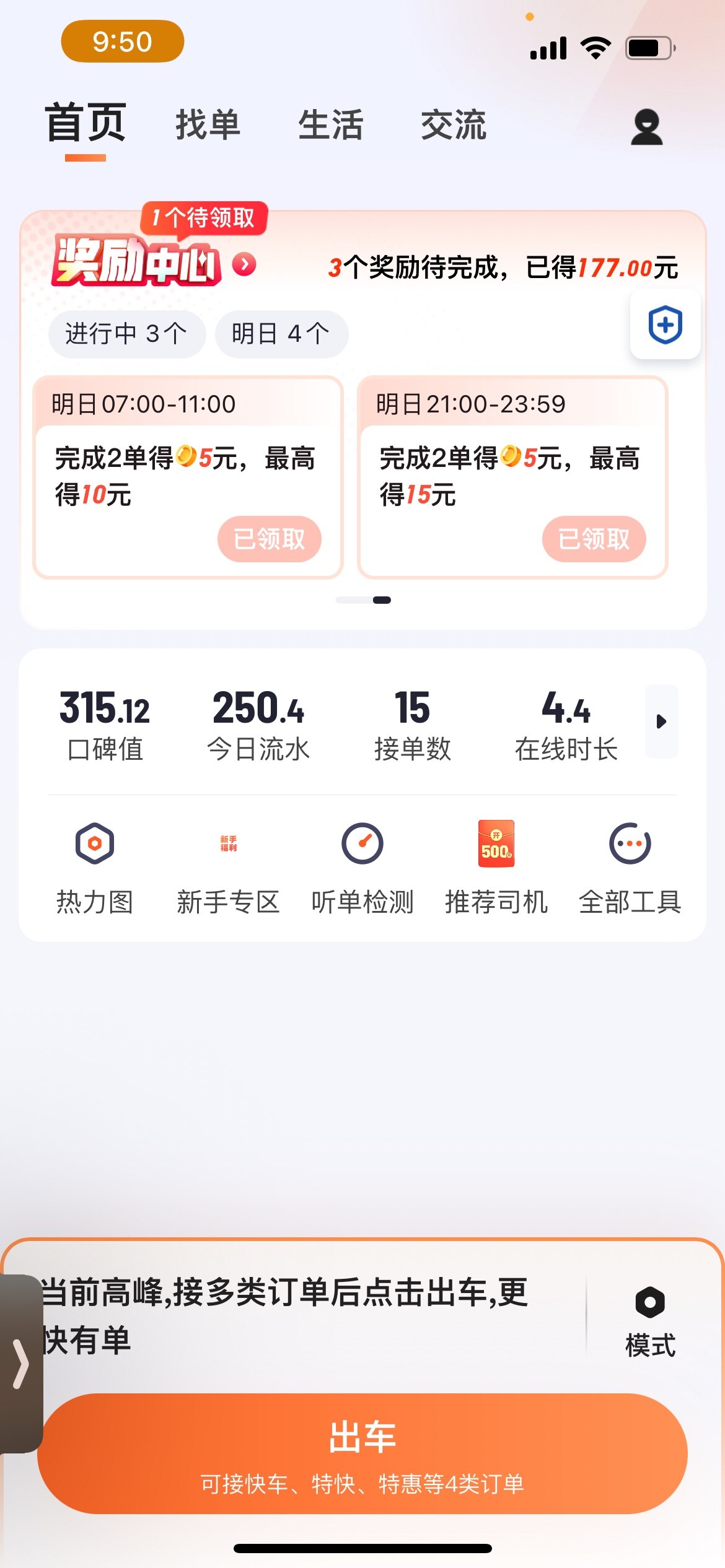The image size is (725, 1568).
Task: Open the profile avatar icon
Action: point(646,127)
